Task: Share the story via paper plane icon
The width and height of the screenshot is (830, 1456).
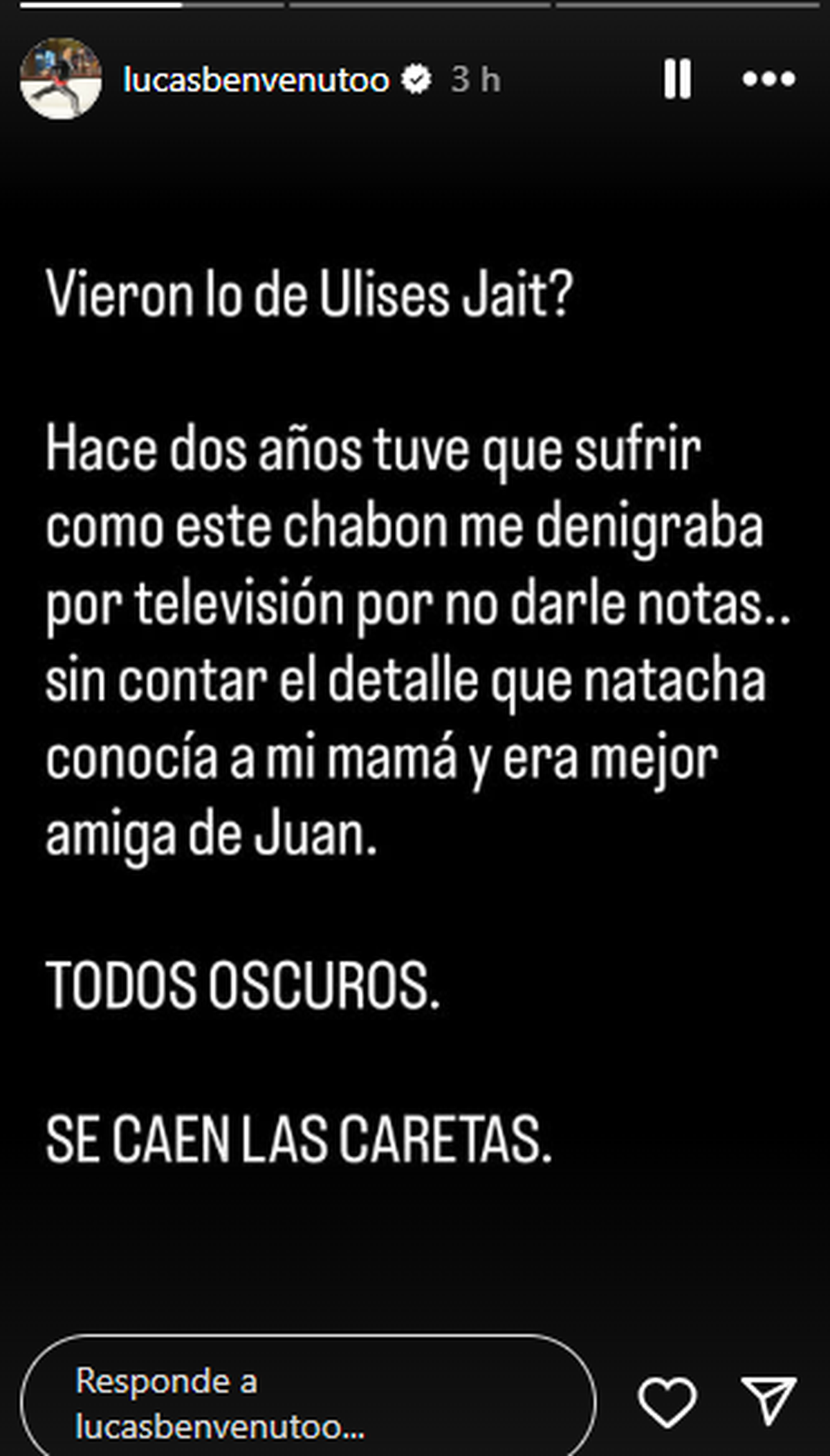Action: [x=768, y=1401]
